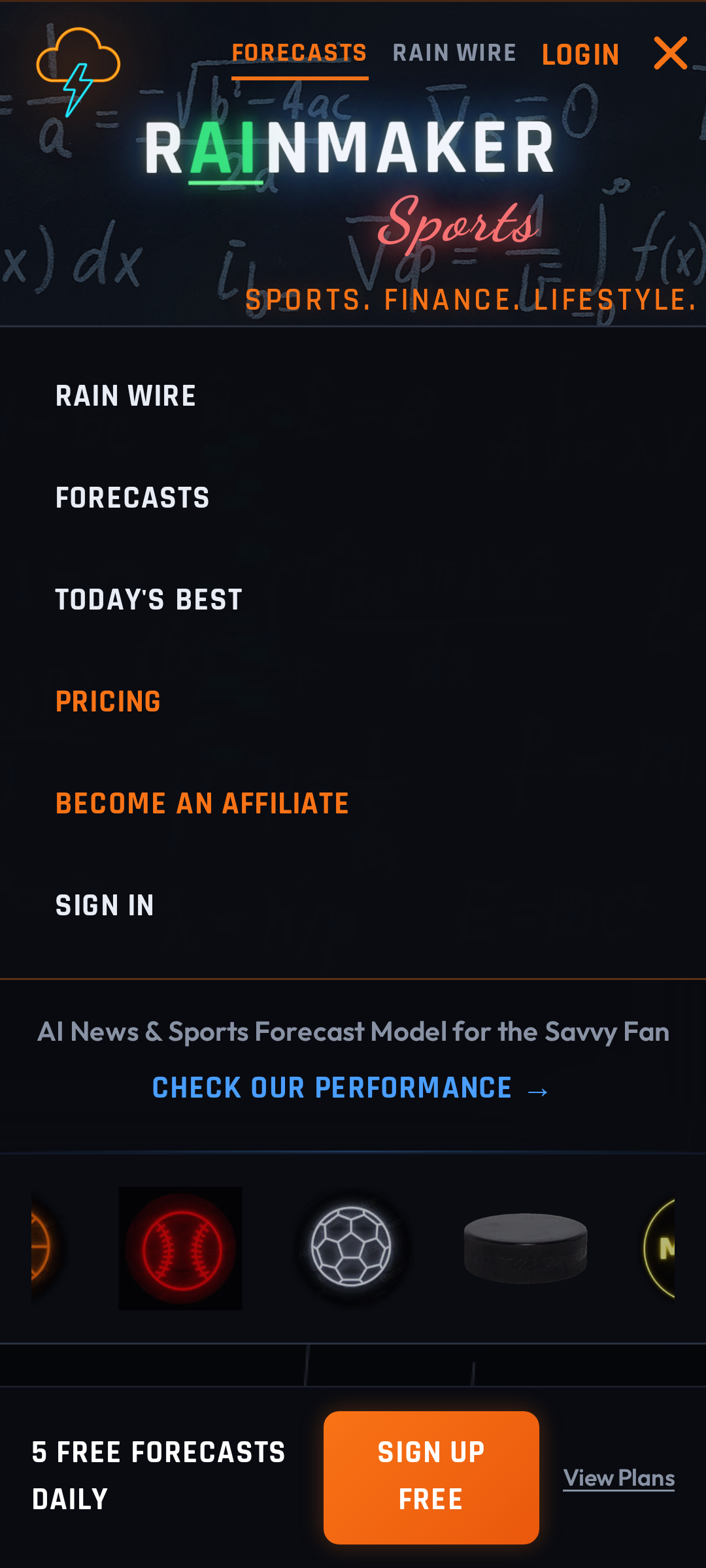Image resolution: width=706 pixels, height=1568 pixels.
Task: Close the navigation menu
Action: (x=670, y=54)
